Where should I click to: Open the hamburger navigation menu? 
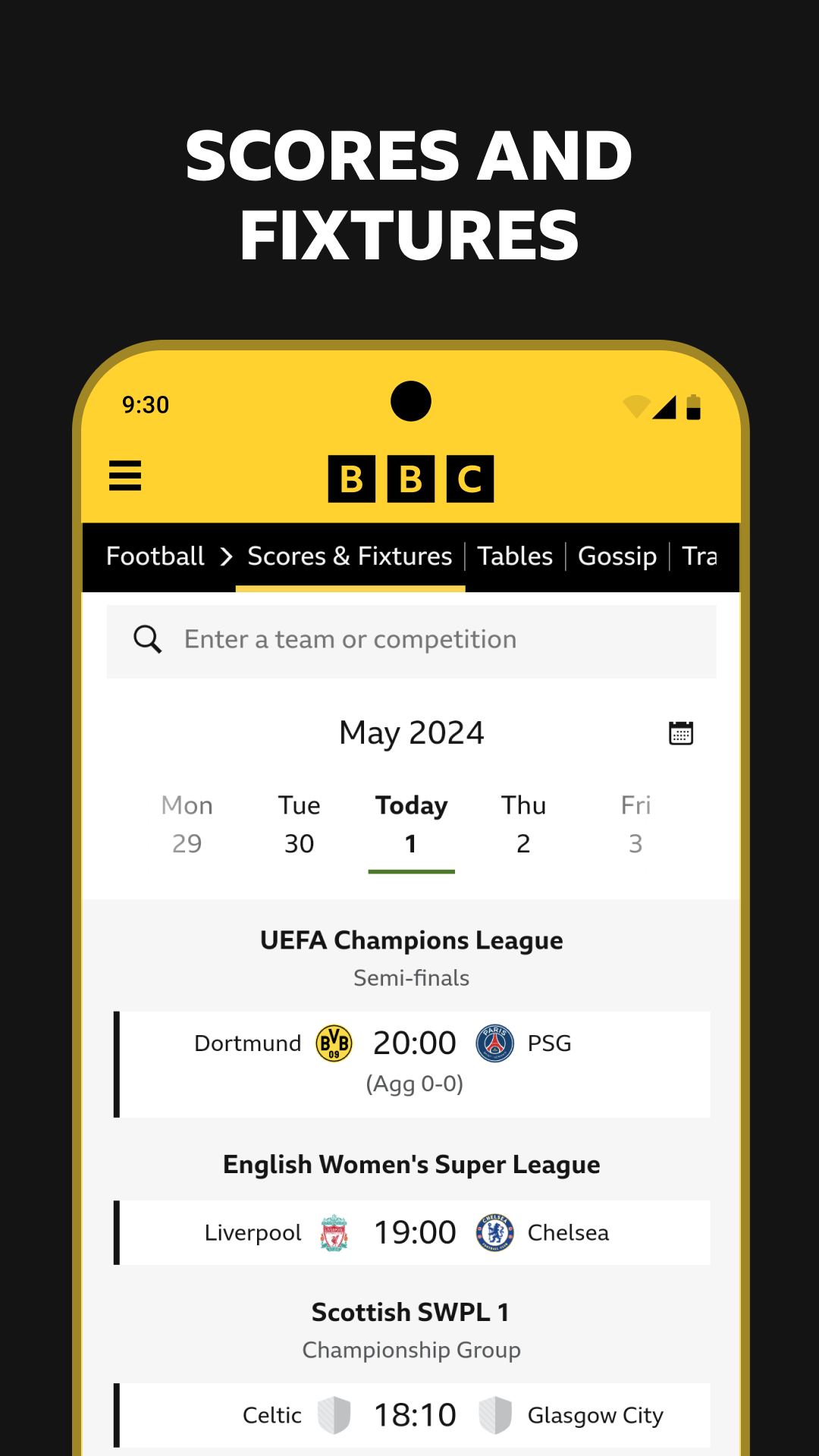pos(125,478)
